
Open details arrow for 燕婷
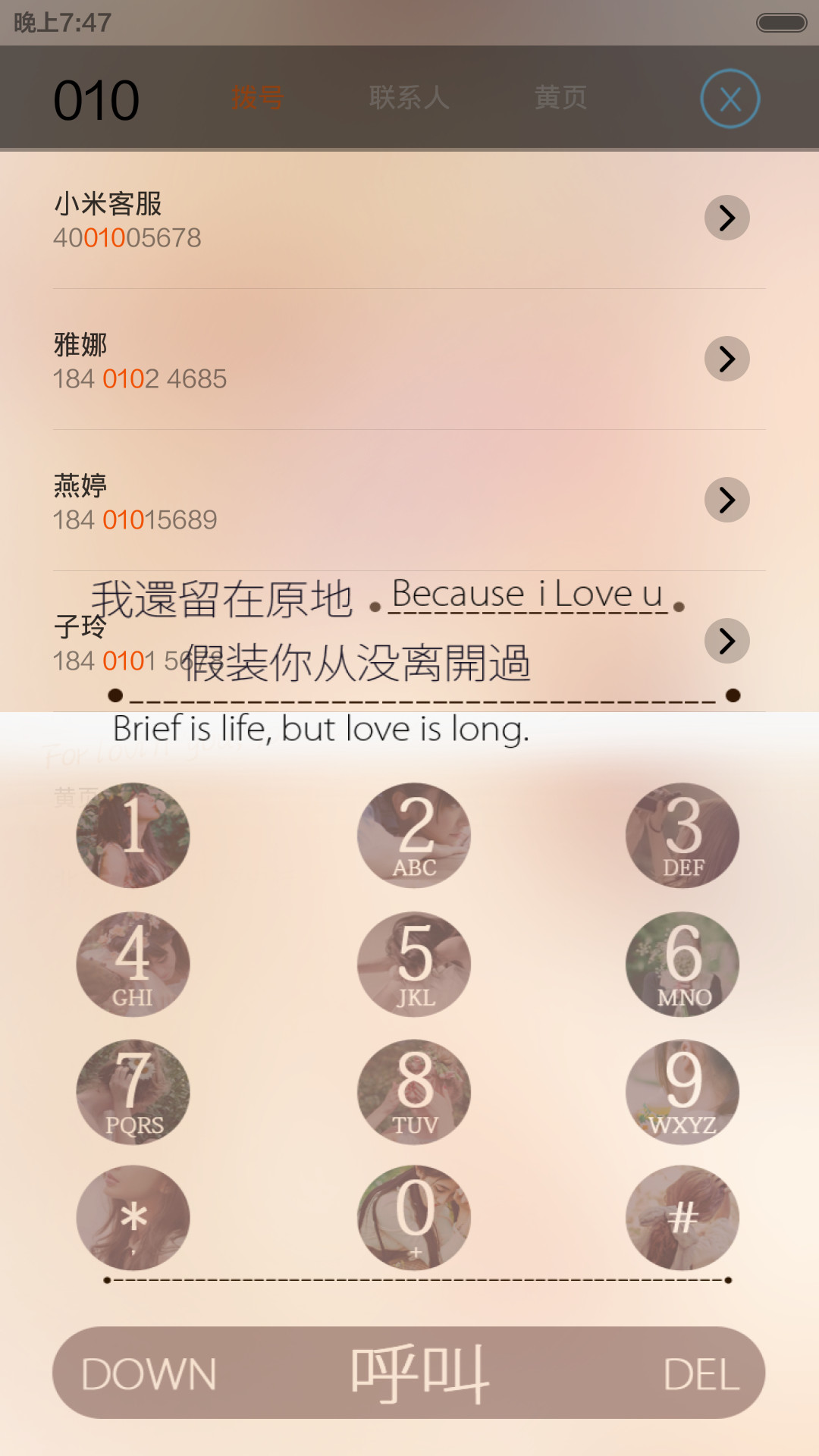(x=727, y=500)
